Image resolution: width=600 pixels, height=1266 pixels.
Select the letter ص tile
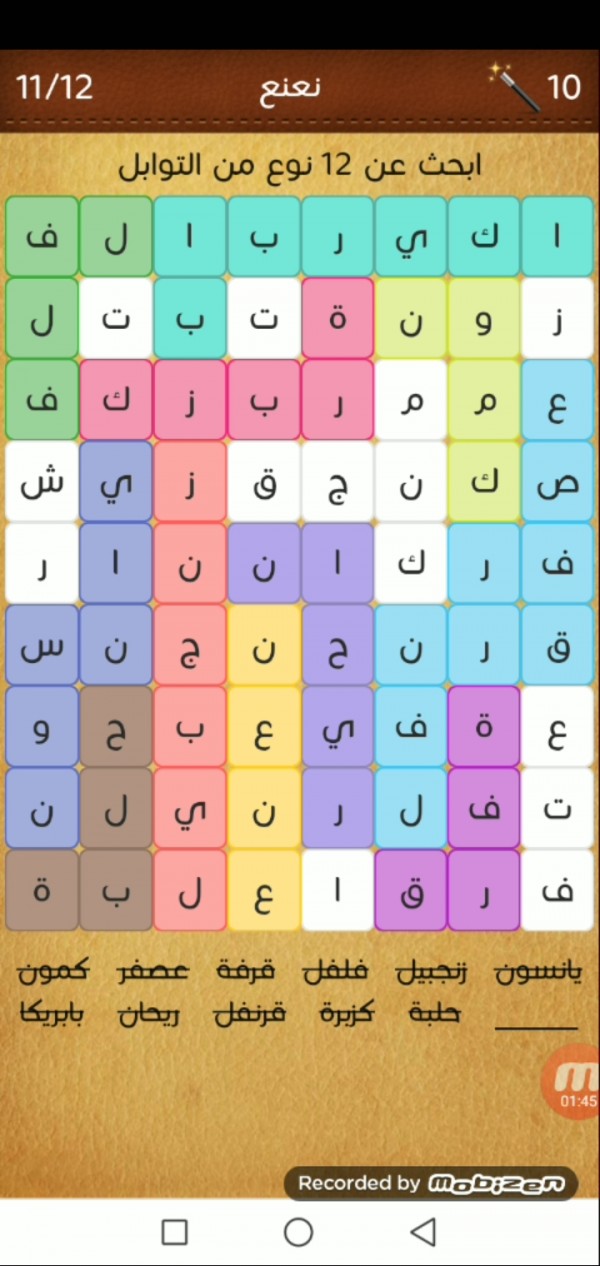coord(558,483)
